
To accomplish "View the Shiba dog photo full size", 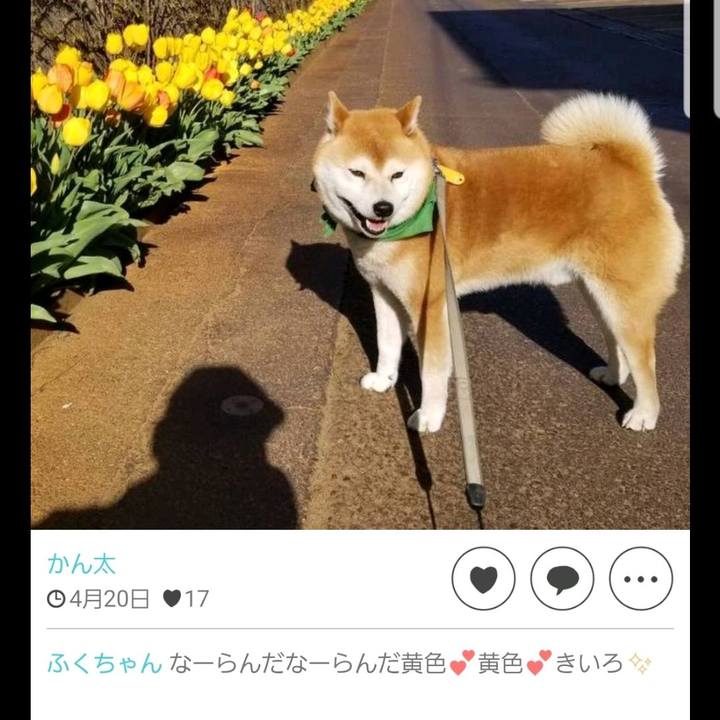I will point(360,265).
